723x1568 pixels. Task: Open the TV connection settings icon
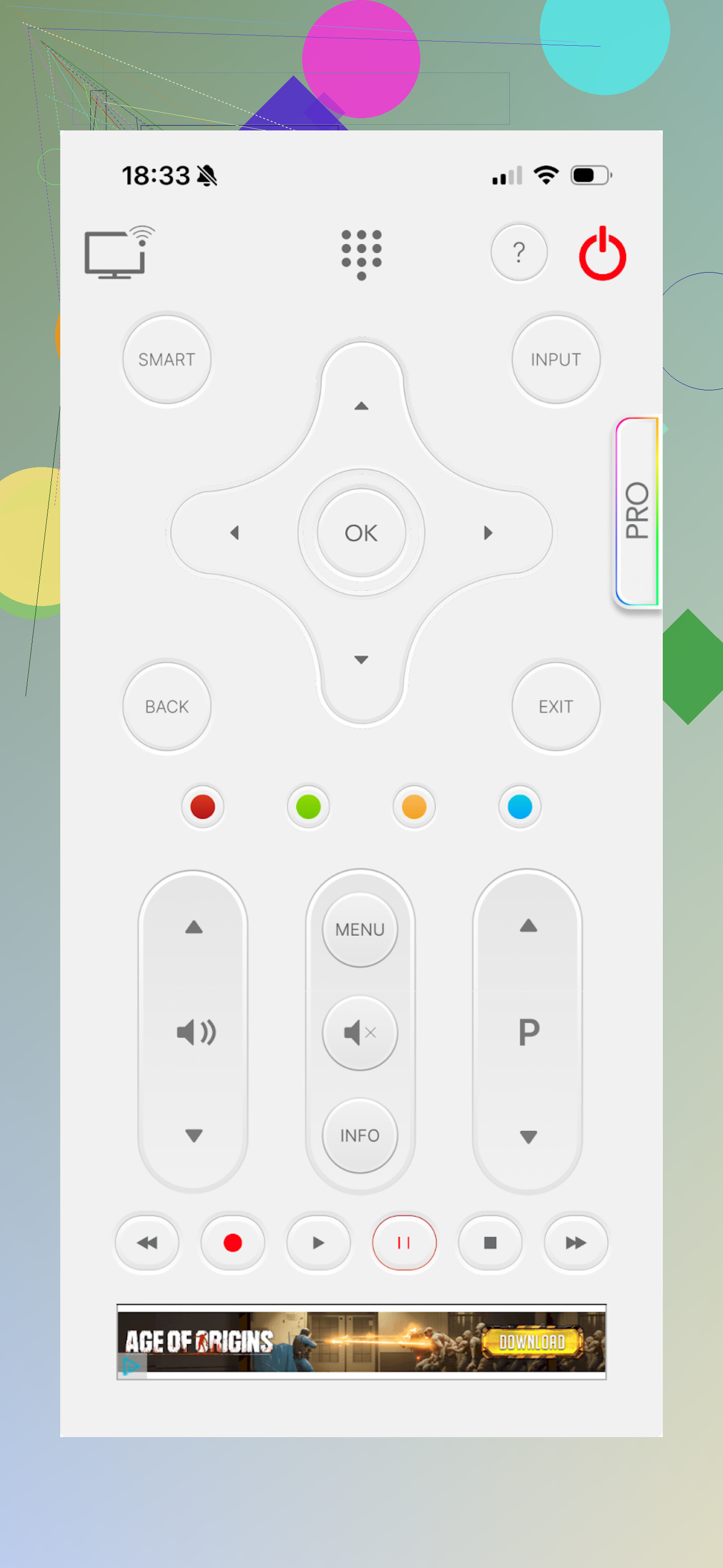click(x=118, y=252)
